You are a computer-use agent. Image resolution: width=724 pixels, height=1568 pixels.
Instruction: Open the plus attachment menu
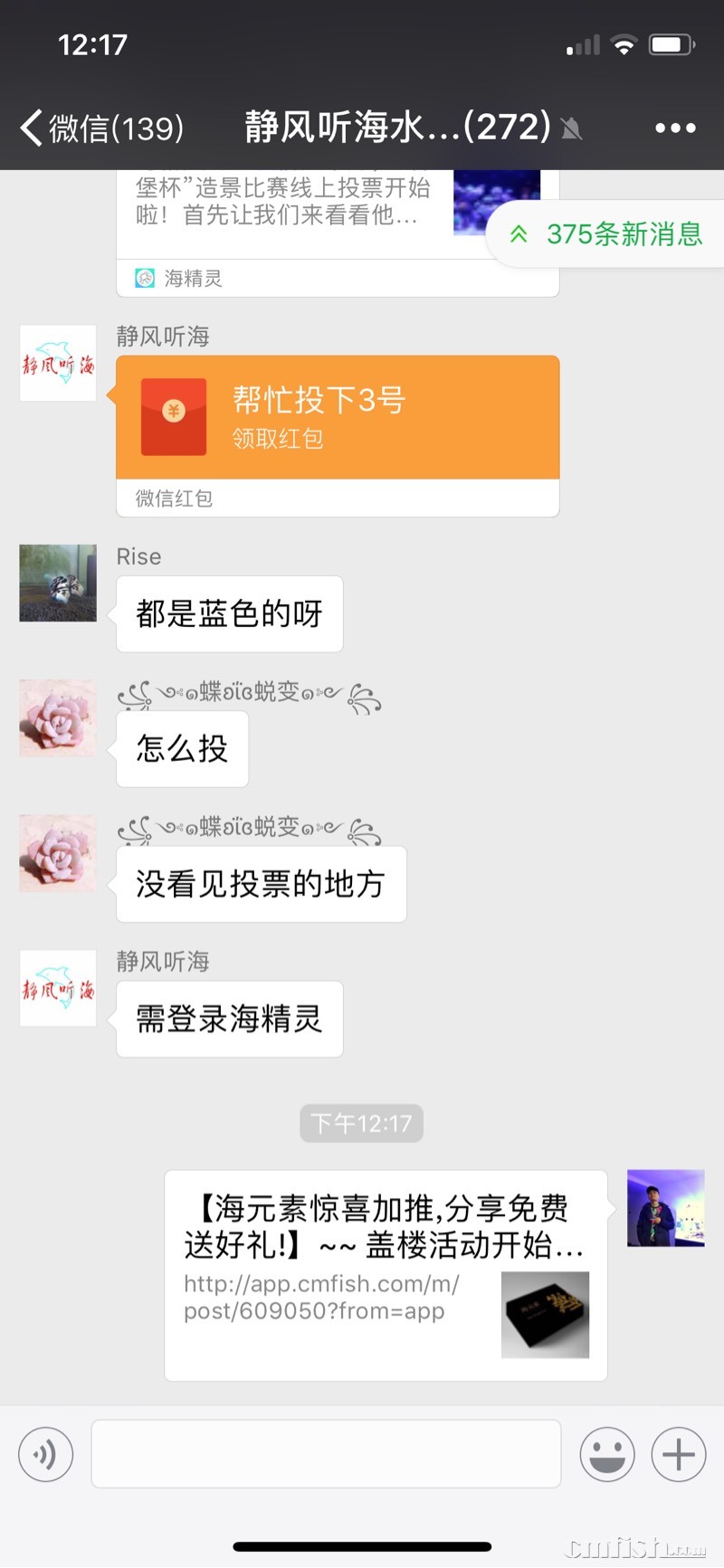678,1454
